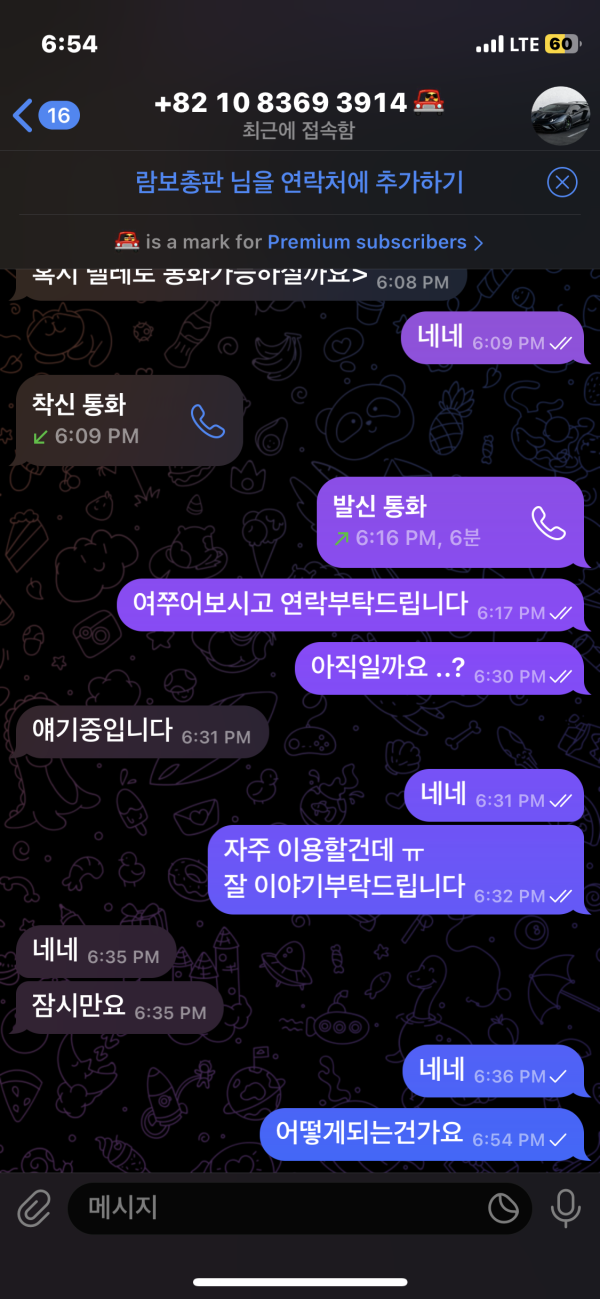Tap the voice message microphone

point(566,1208)
